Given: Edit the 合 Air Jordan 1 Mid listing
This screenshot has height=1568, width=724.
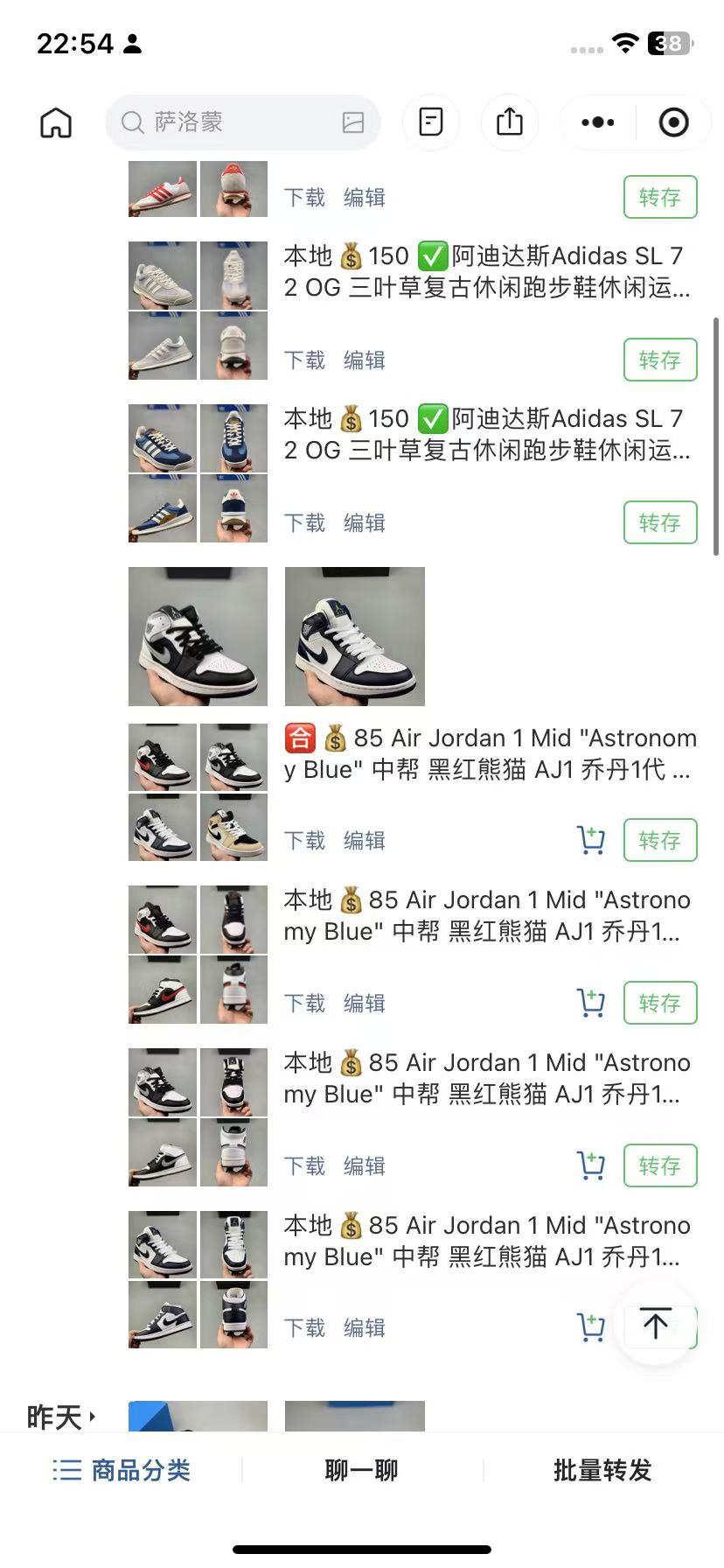Looking at the screenshot, I should point(365,840).
